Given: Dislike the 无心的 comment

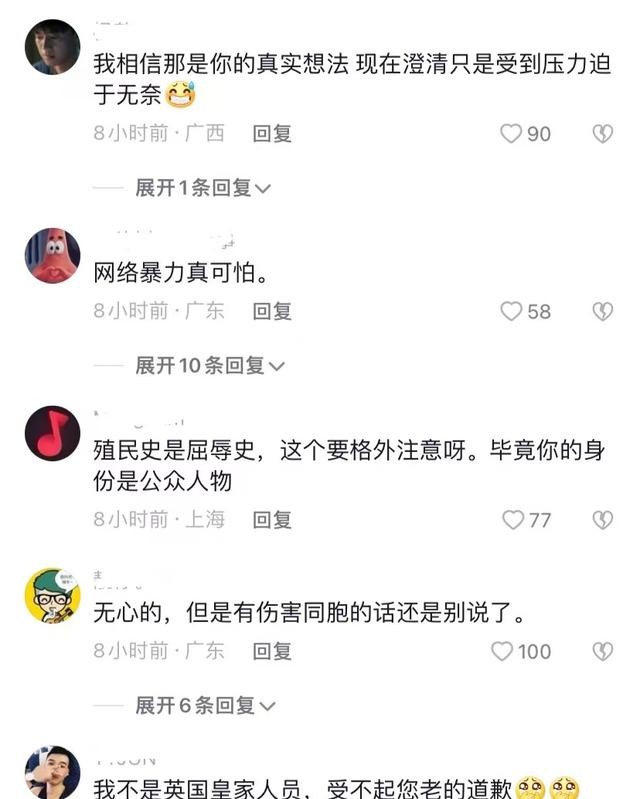Looking at the screenshot, I should [x=602, y=651].
